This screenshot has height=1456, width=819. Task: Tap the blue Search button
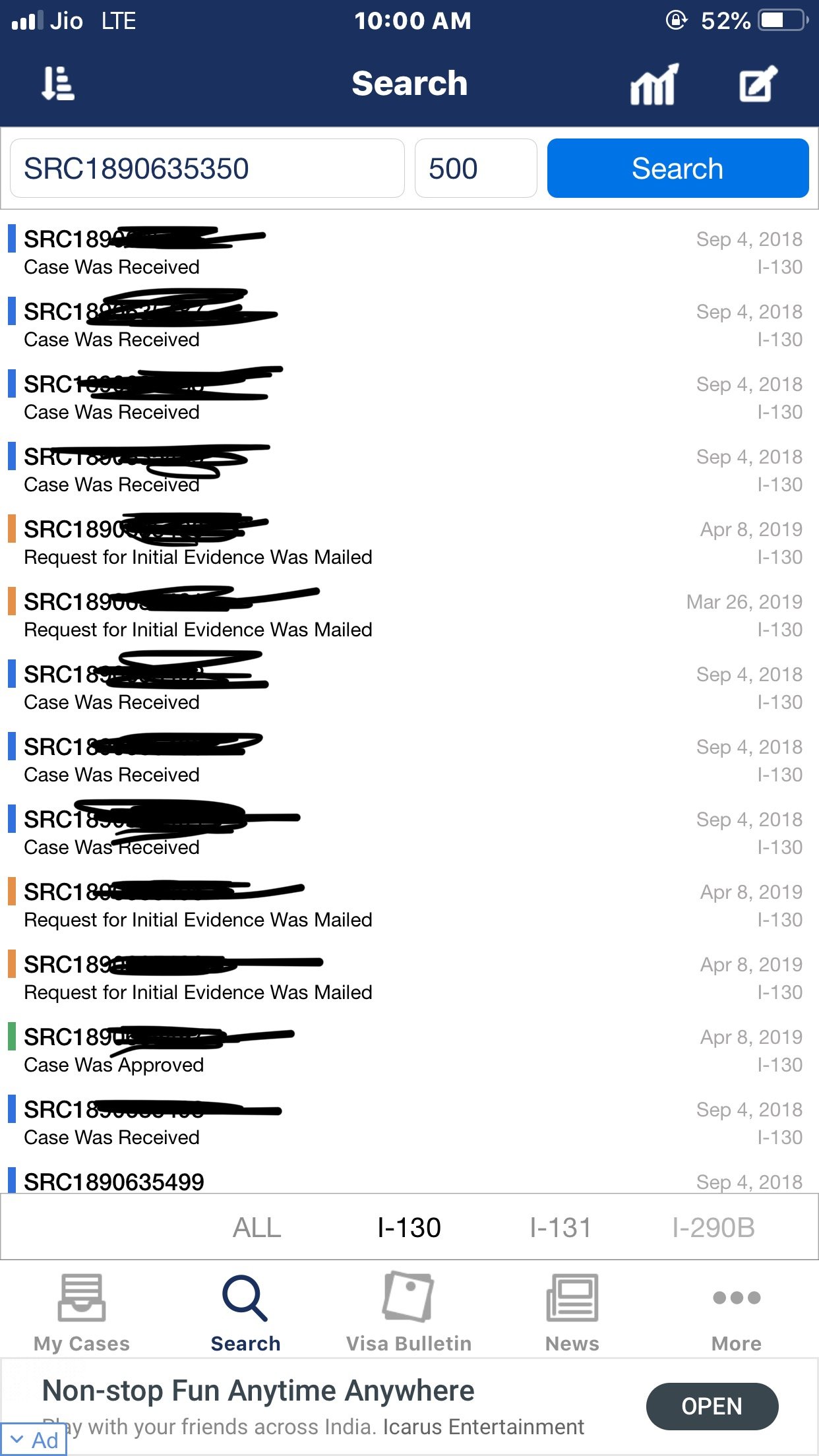(677, 169)
